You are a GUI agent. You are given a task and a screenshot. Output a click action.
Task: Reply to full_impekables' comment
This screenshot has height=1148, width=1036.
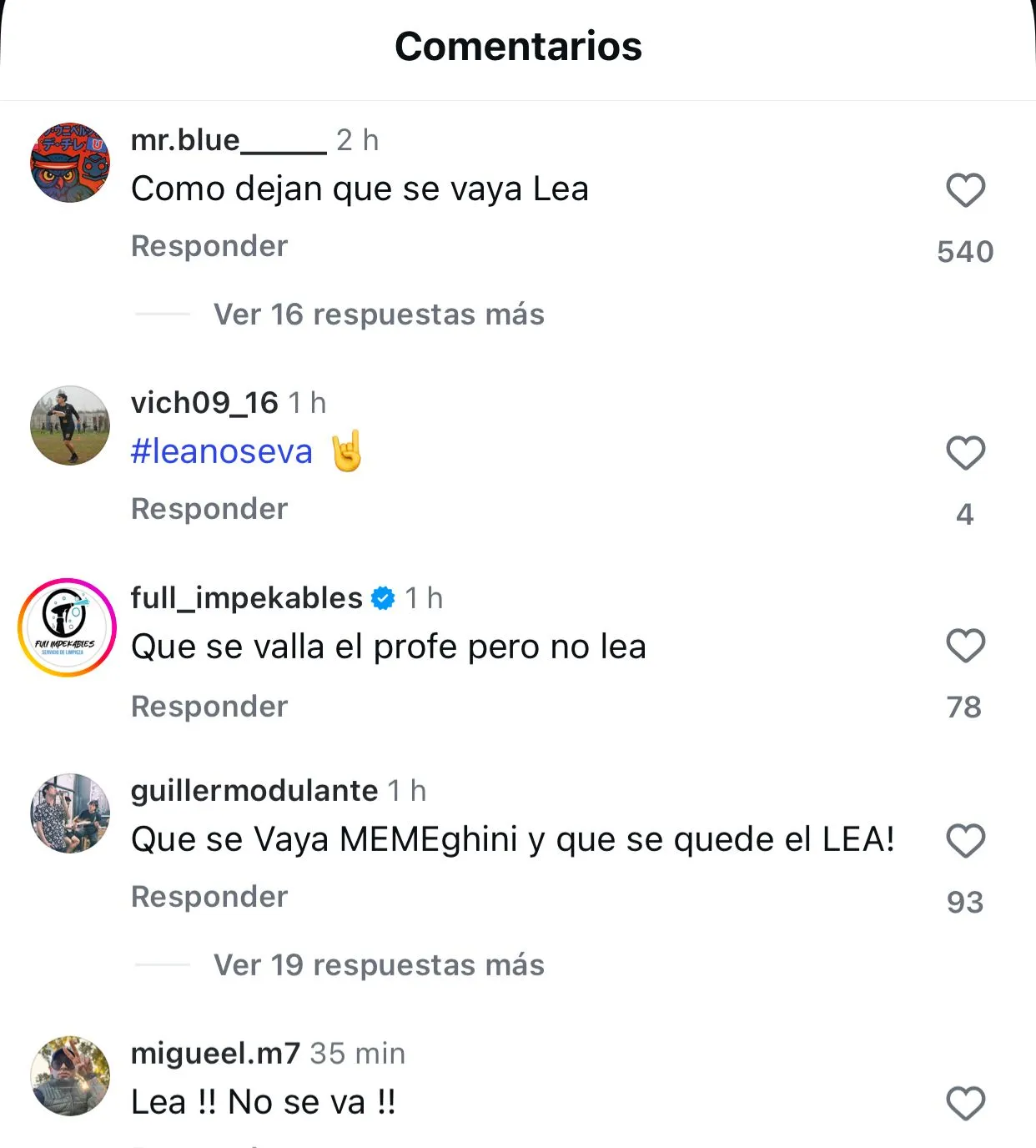coord(209,707)
